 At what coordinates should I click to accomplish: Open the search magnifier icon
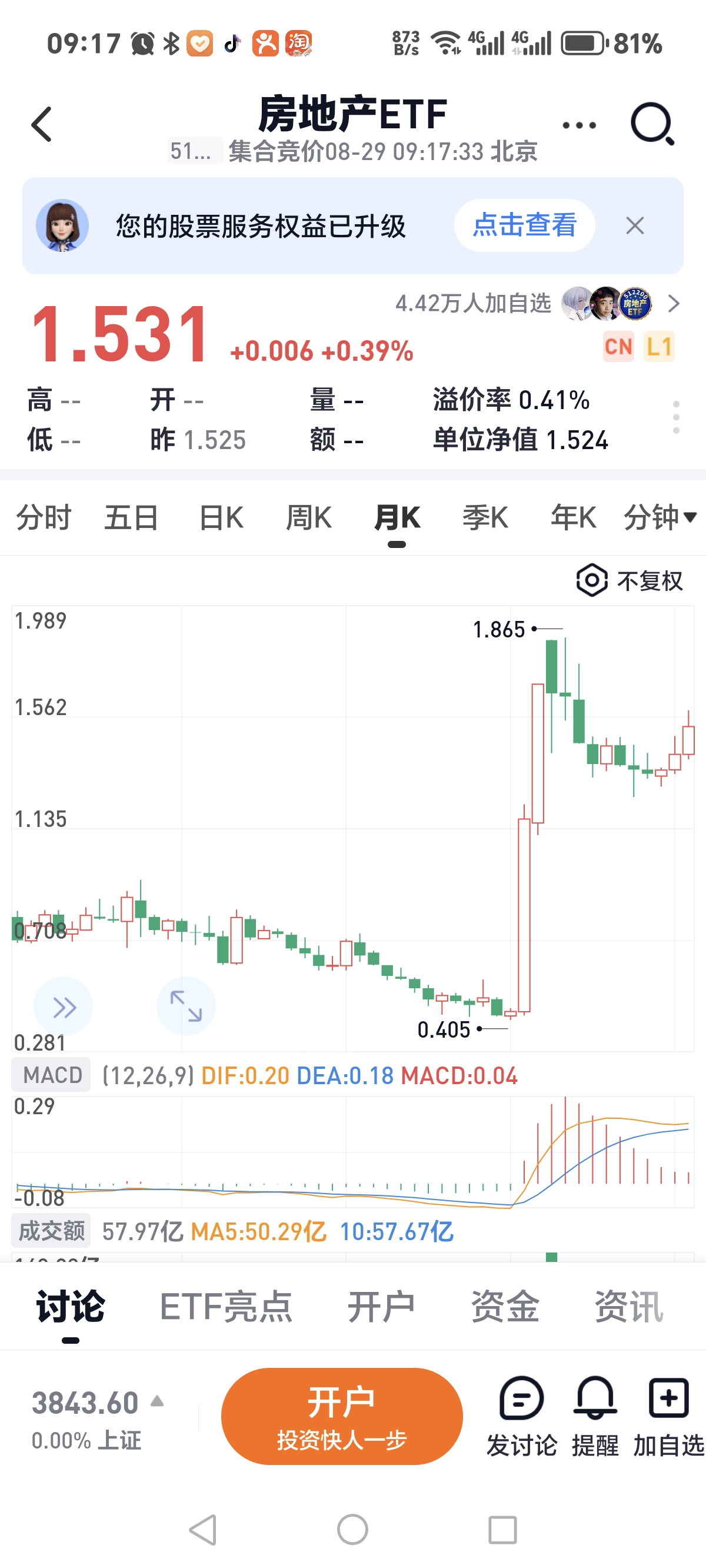652,124
